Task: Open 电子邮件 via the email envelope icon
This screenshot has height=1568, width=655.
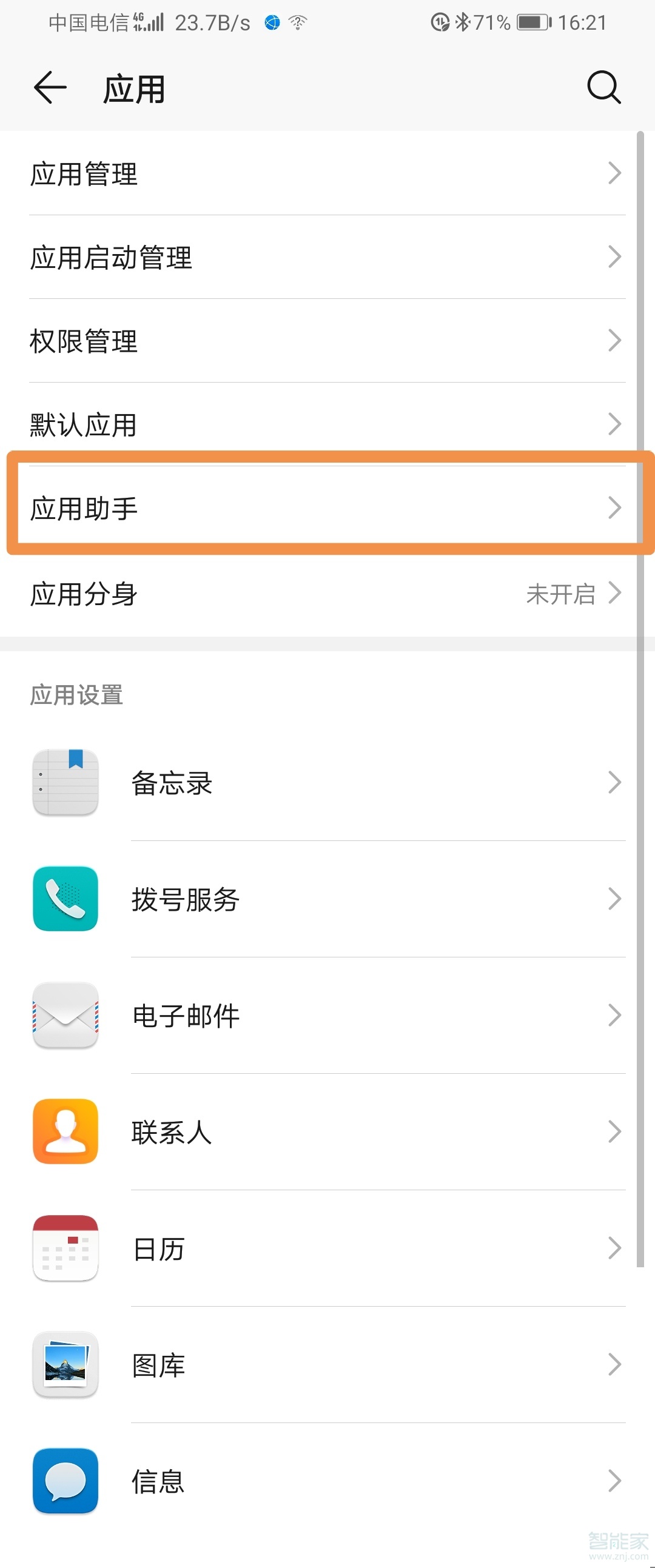Action: pos(65,1016)
